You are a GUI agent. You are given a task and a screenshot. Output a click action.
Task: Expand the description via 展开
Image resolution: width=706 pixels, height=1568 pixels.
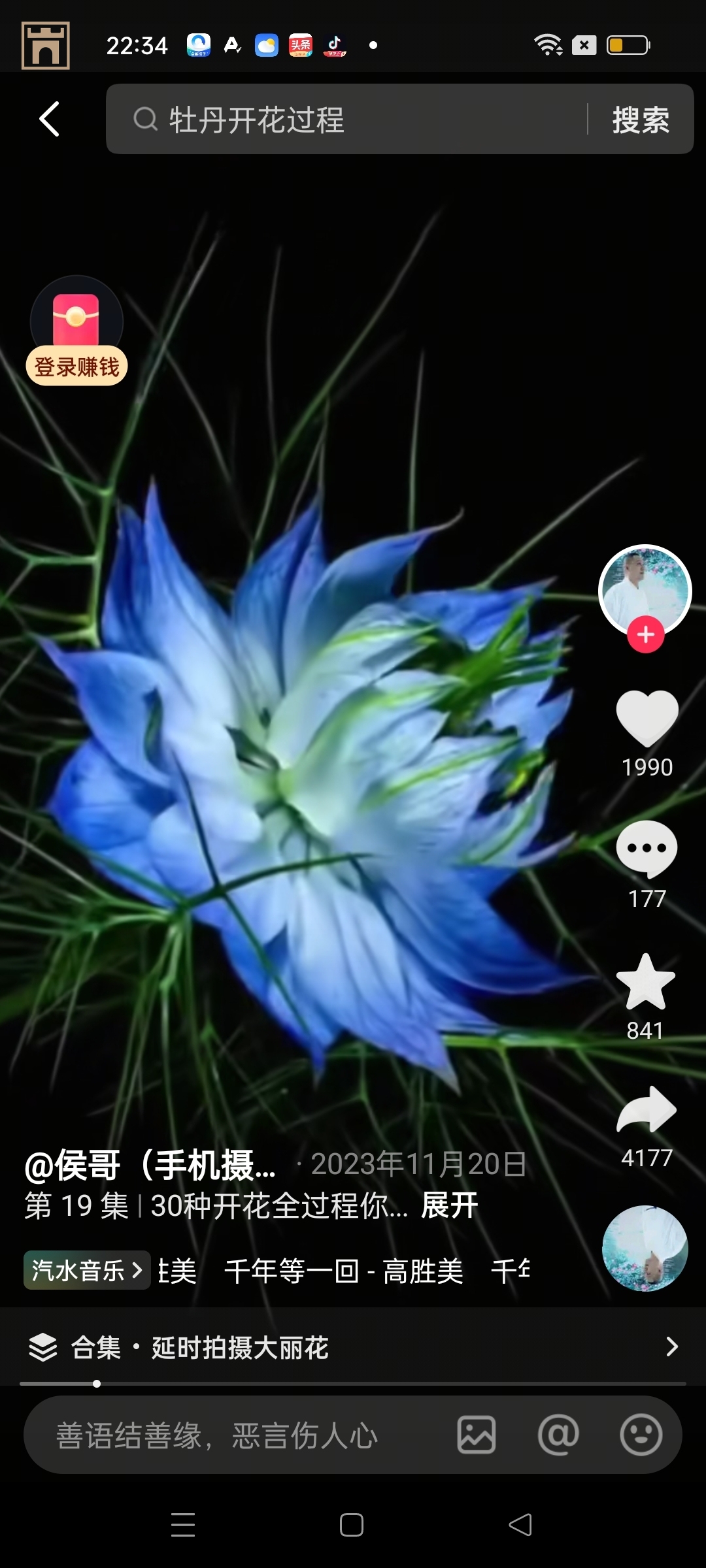click(449, 1205)
